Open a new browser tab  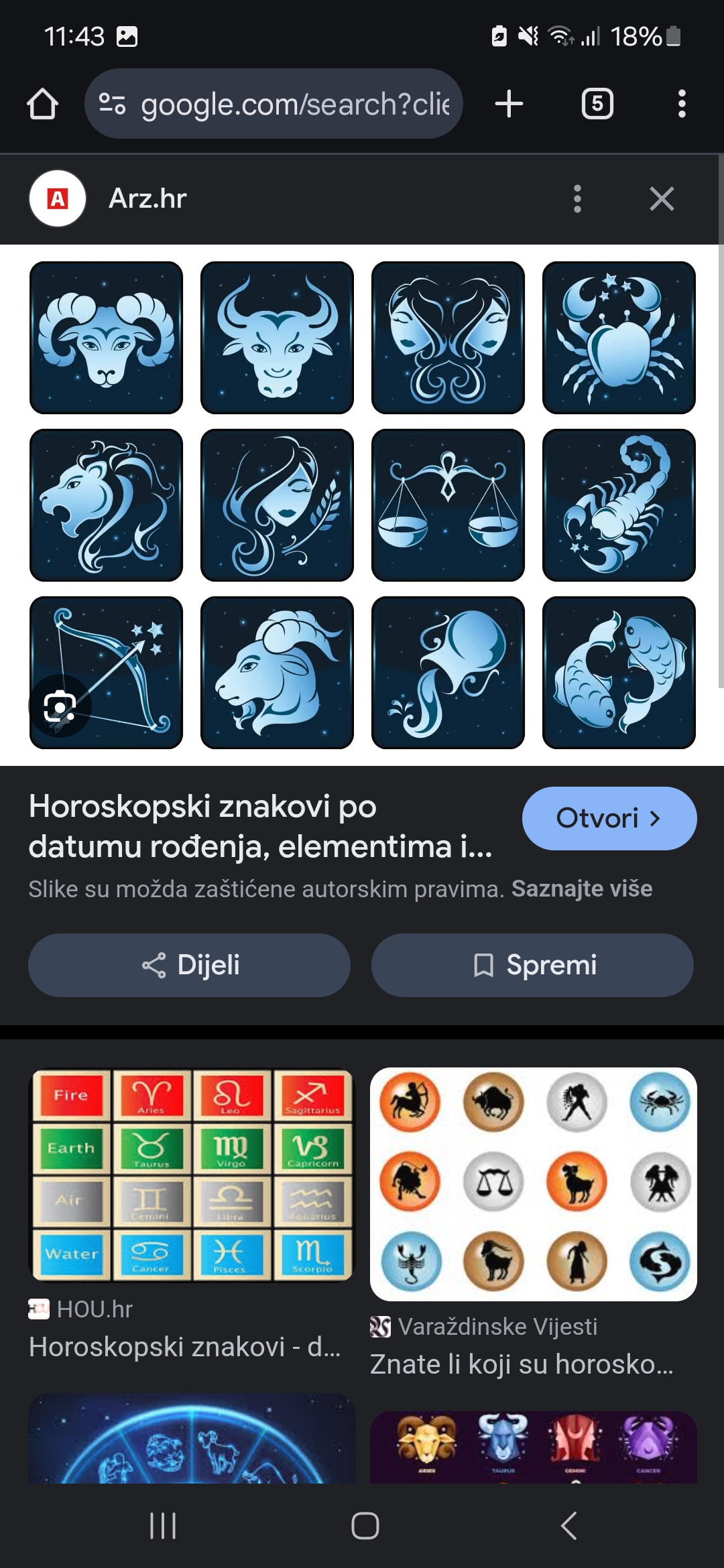pyautogui.click(x=509, y=104)
